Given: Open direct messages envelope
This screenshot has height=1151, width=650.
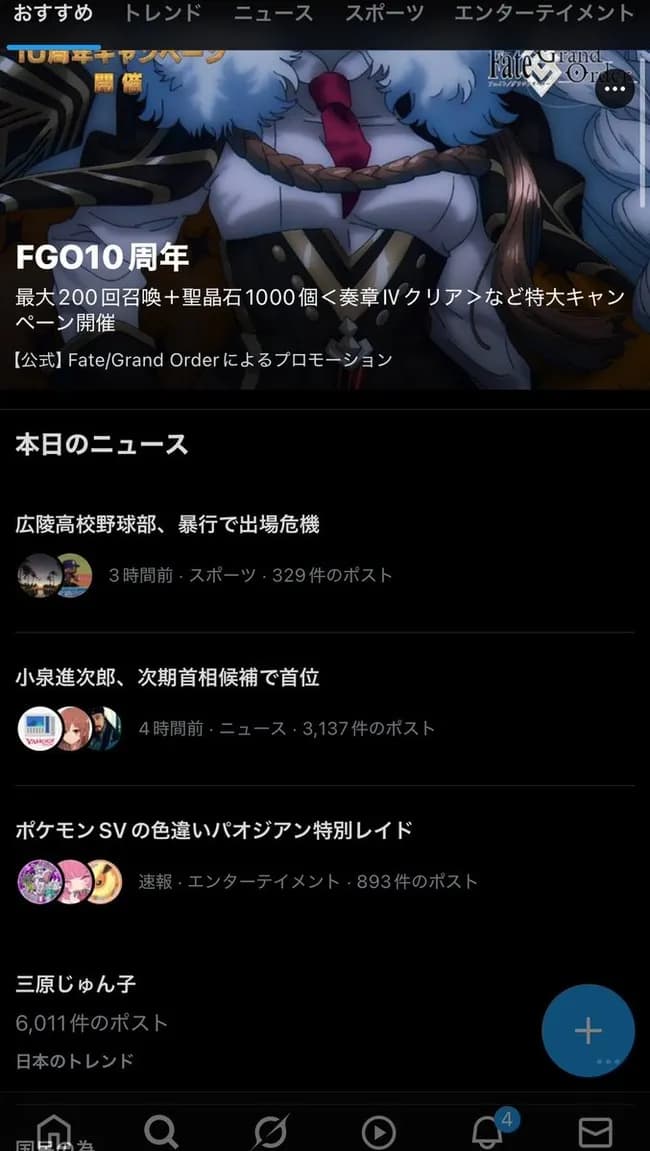Looking at the screenshot, I should [x=595, y=1131].
